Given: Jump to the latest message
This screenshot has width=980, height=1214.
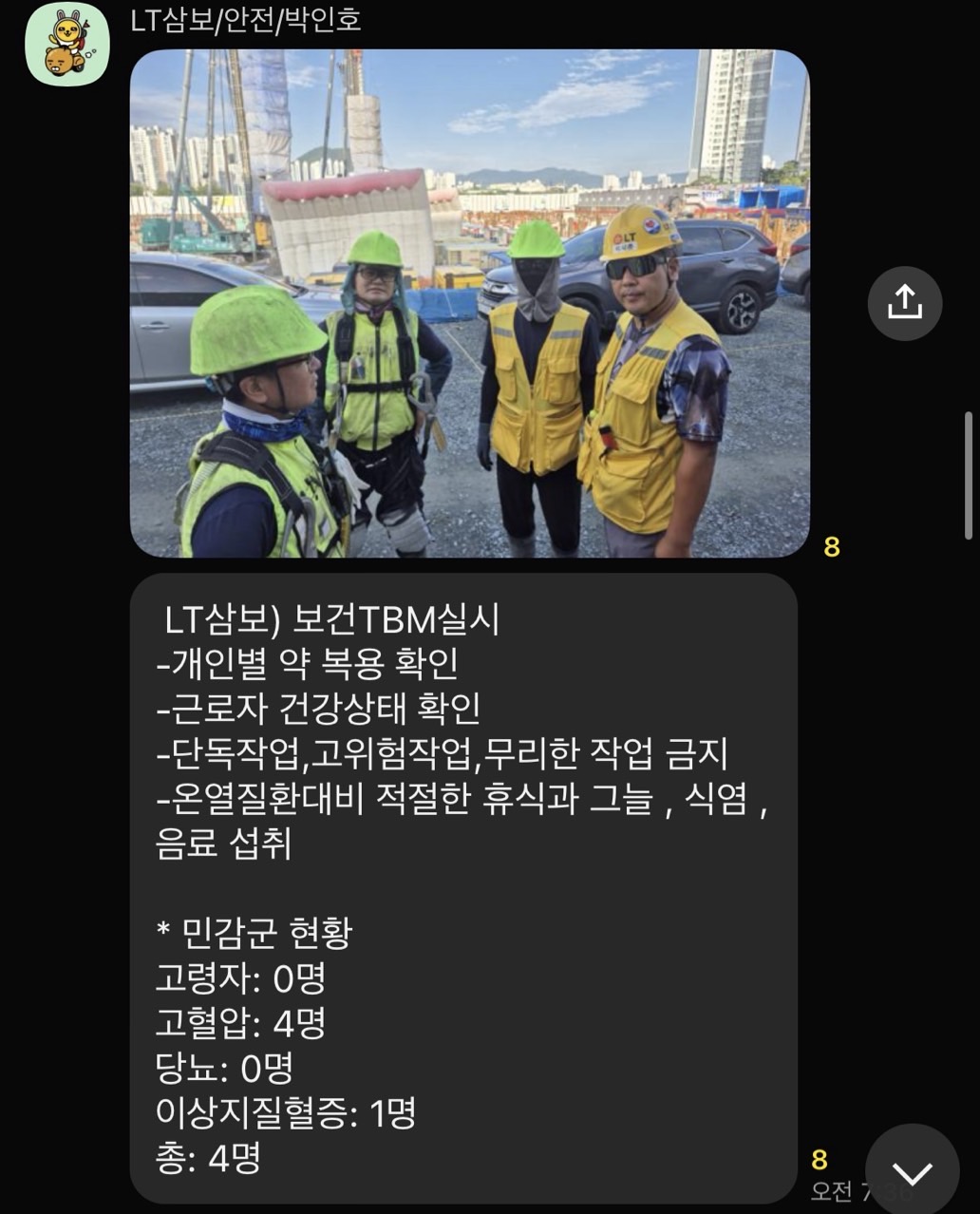Looking at the screenshot, I should click(x=912, y=1173).
